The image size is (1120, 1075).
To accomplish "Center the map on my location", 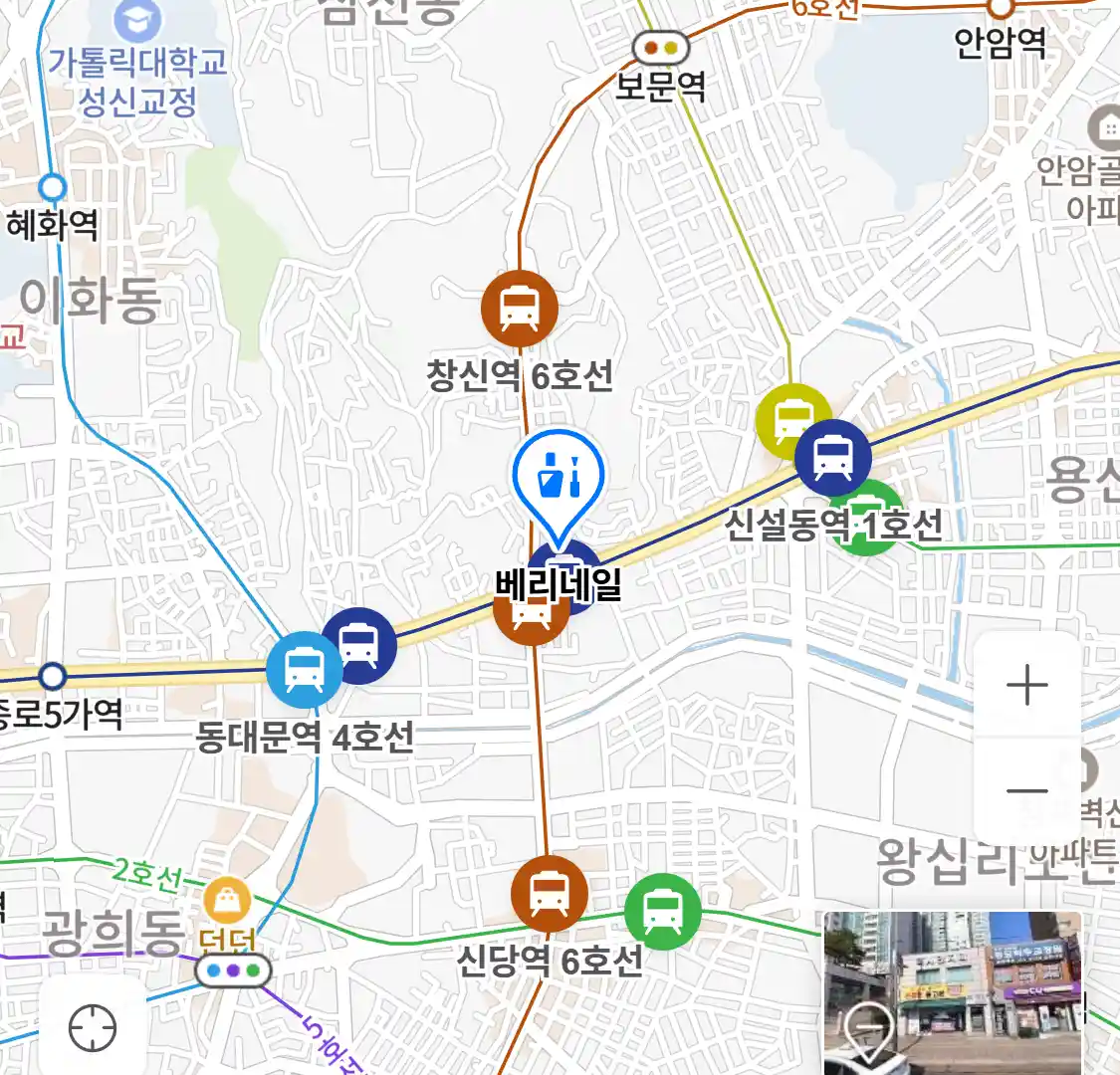I will point(93,1028).
